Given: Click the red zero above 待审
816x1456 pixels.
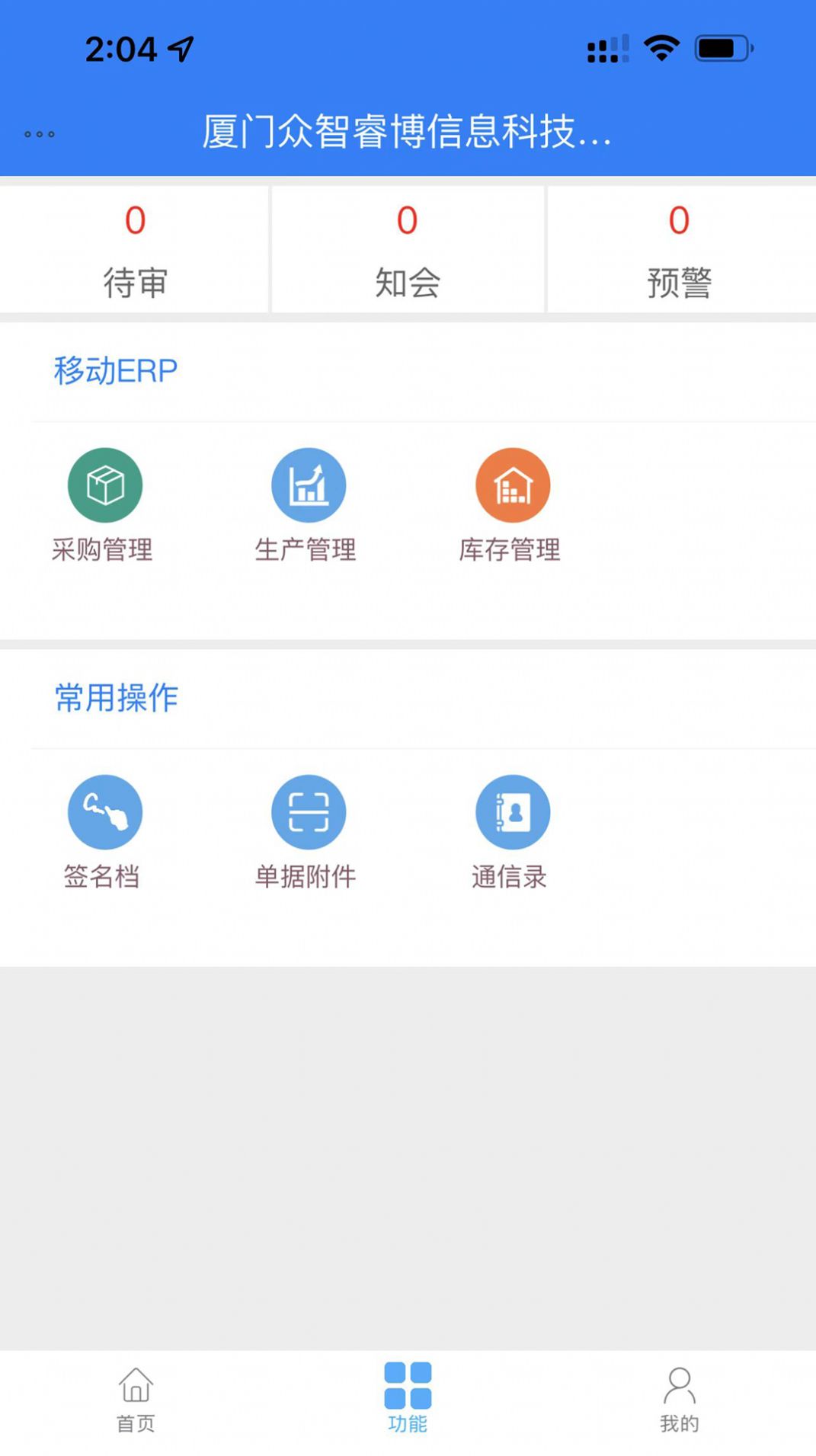Looking at the screenshot, I should pos(136,220).
